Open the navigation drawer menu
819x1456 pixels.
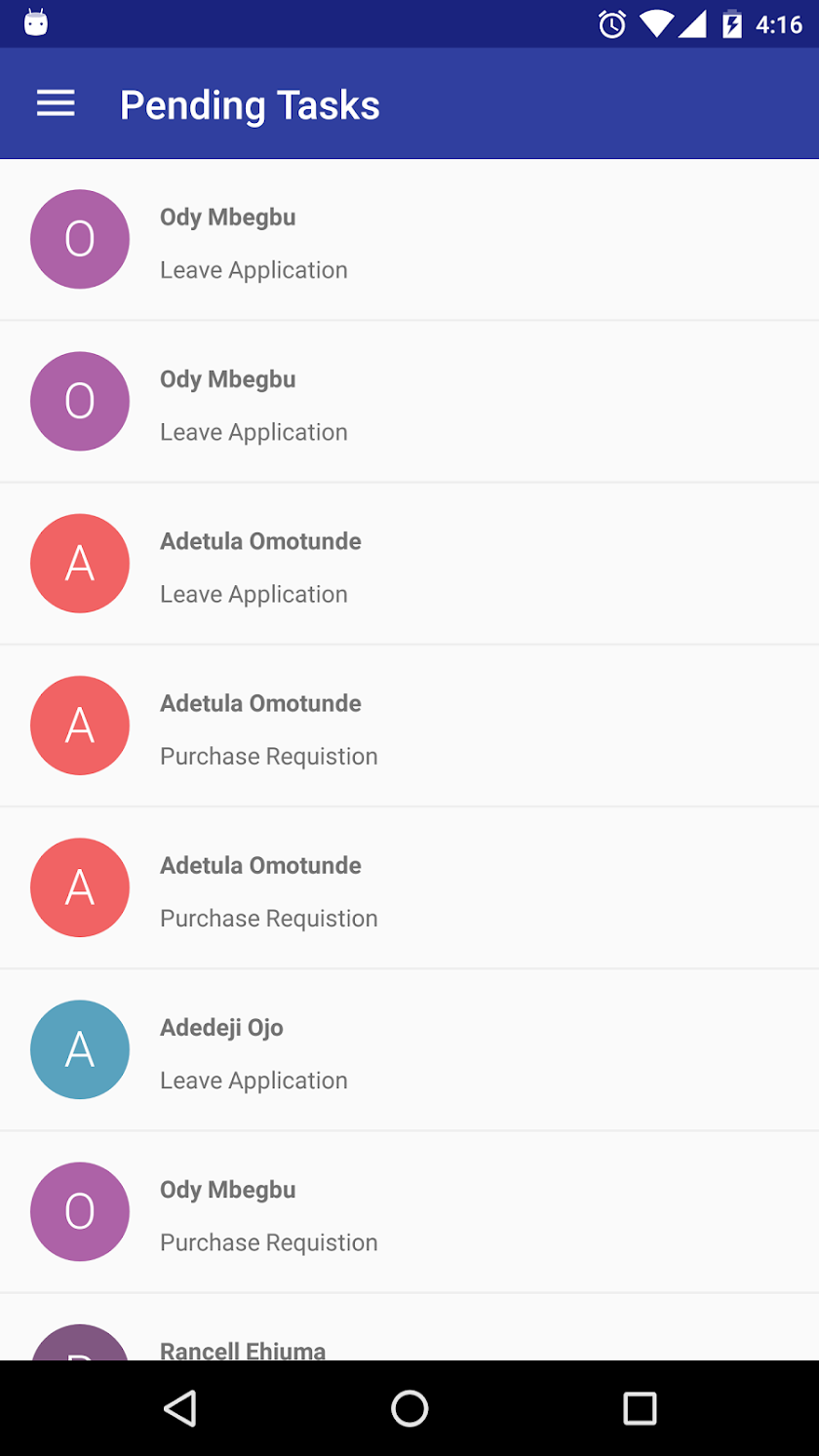[x=56, y=103]
